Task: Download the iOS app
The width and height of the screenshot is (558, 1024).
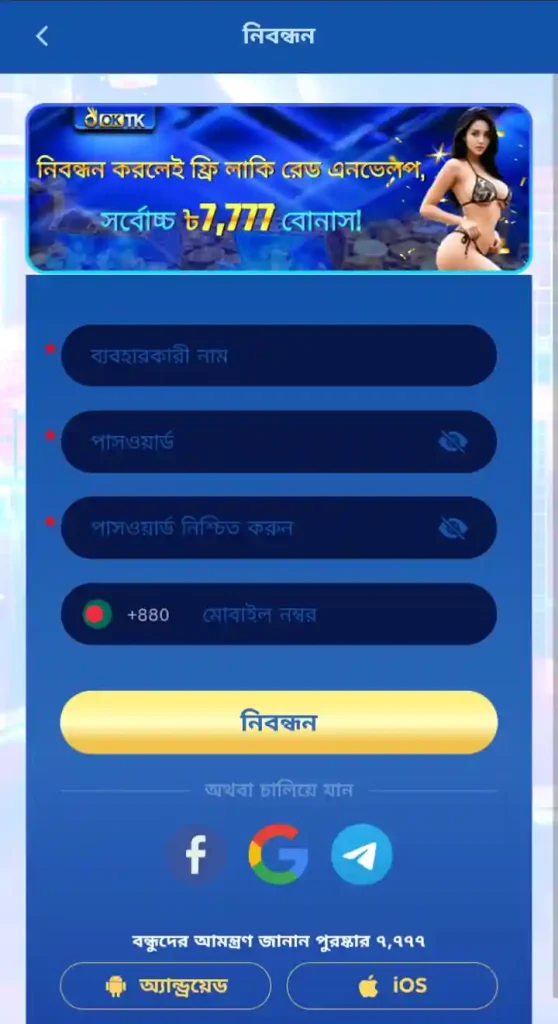Action: tap(392, 985)
